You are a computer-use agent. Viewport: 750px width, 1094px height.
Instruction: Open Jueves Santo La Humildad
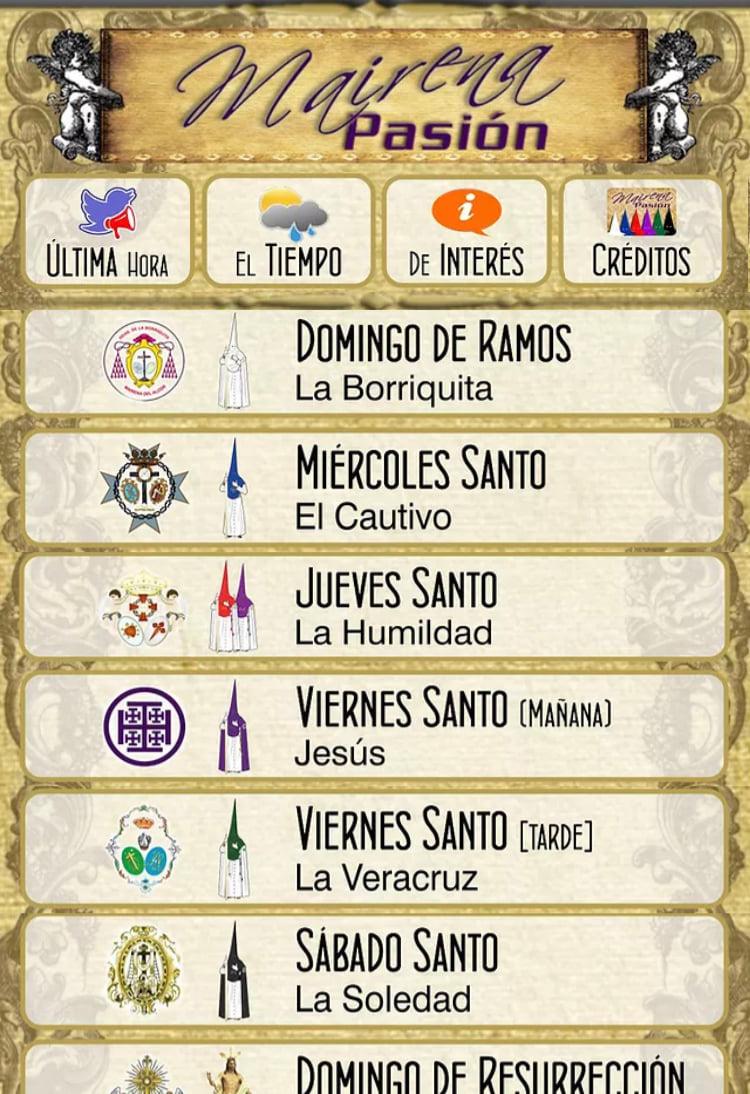[x=374, y=607]
